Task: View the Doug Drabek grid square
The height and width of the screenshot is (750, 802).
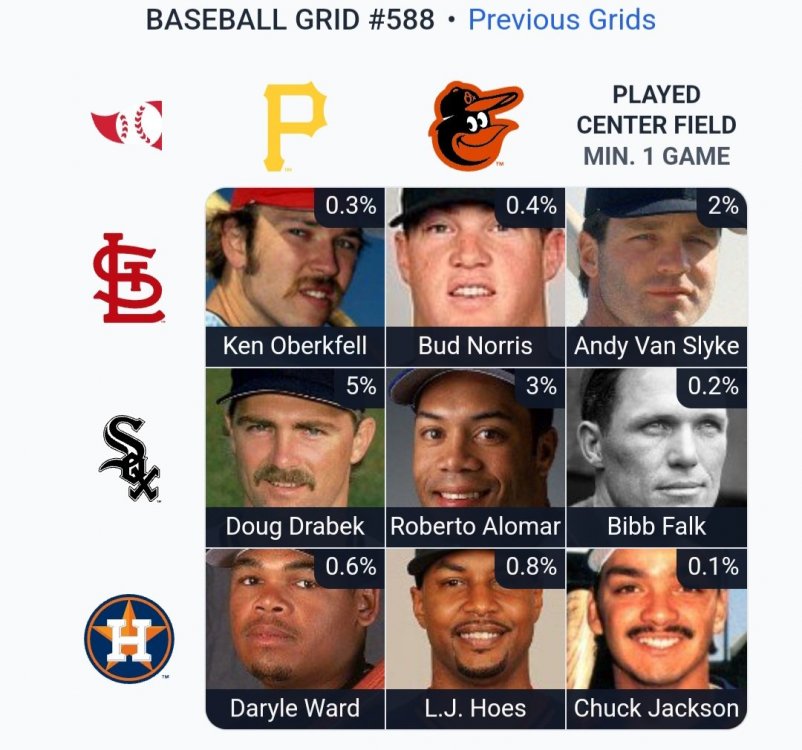Action: pos(295,458)
